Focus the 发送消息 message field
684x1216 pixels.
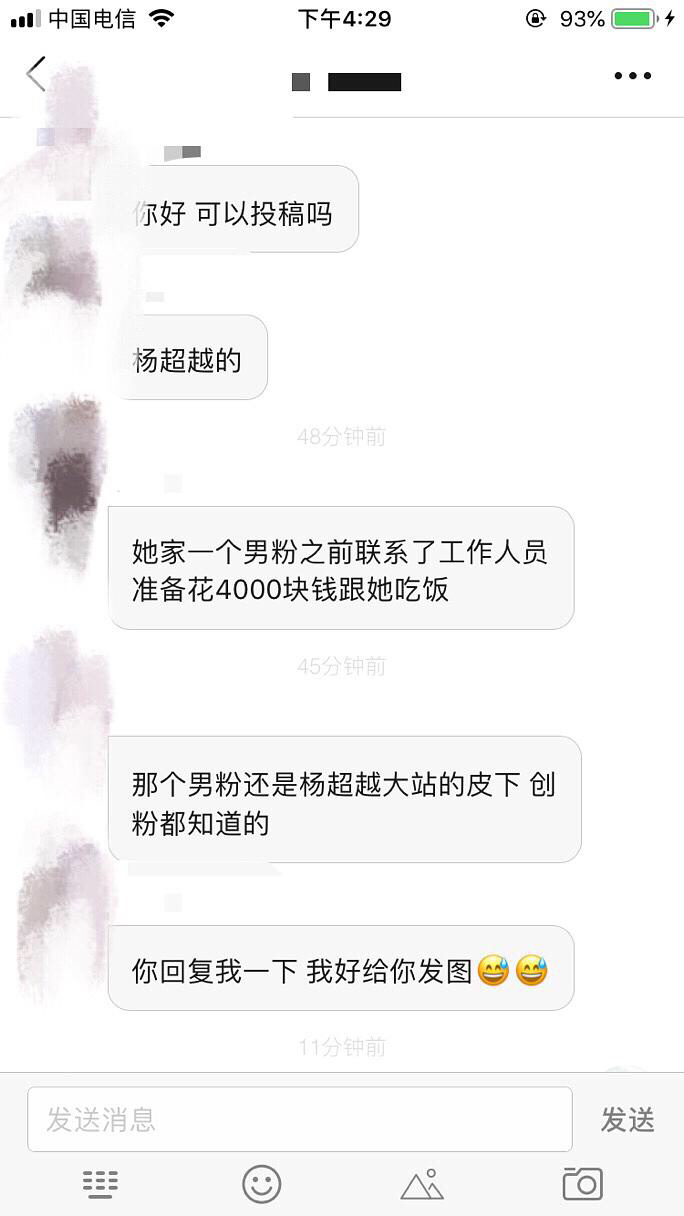[x=299, y=1119]
